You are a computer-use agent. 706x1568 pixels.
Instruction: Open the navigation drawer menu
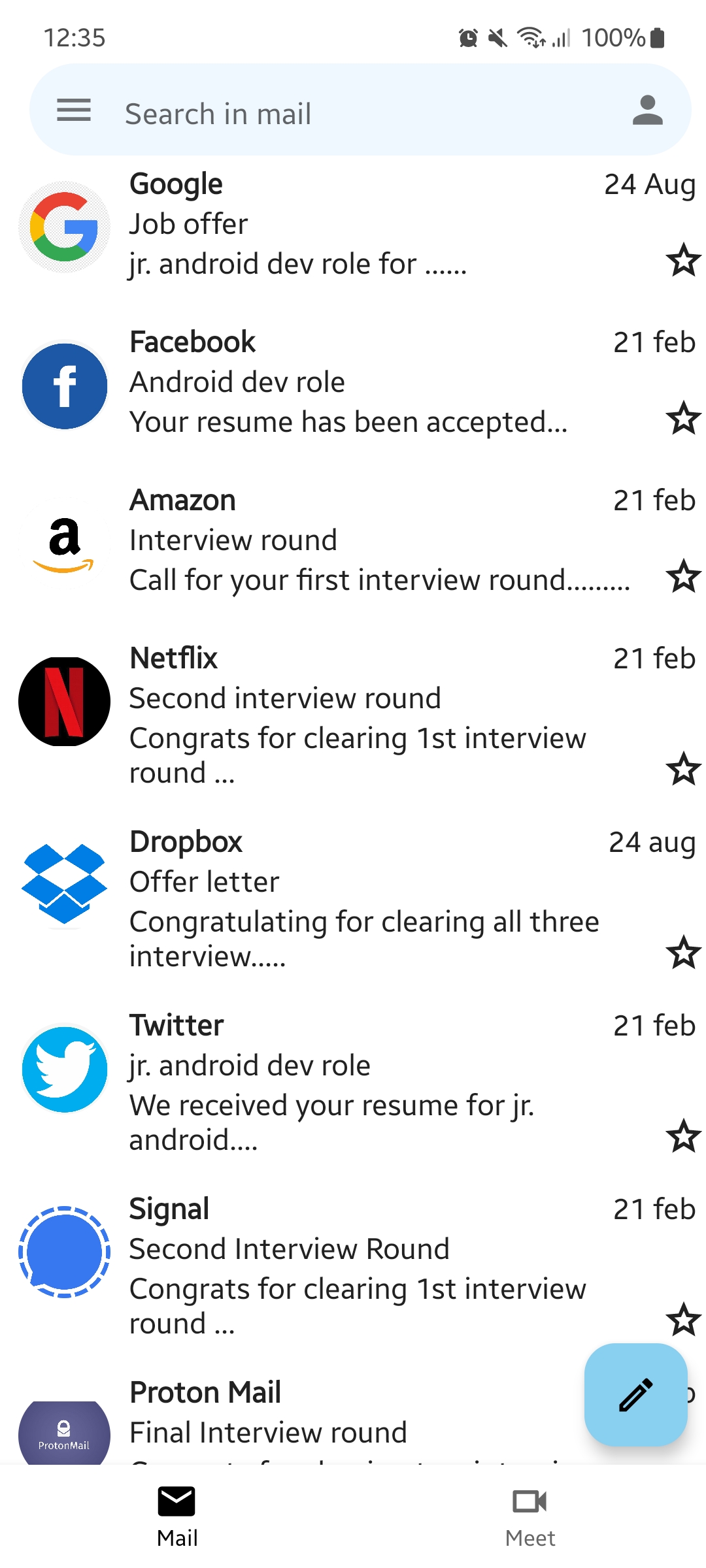coord(74,110)
